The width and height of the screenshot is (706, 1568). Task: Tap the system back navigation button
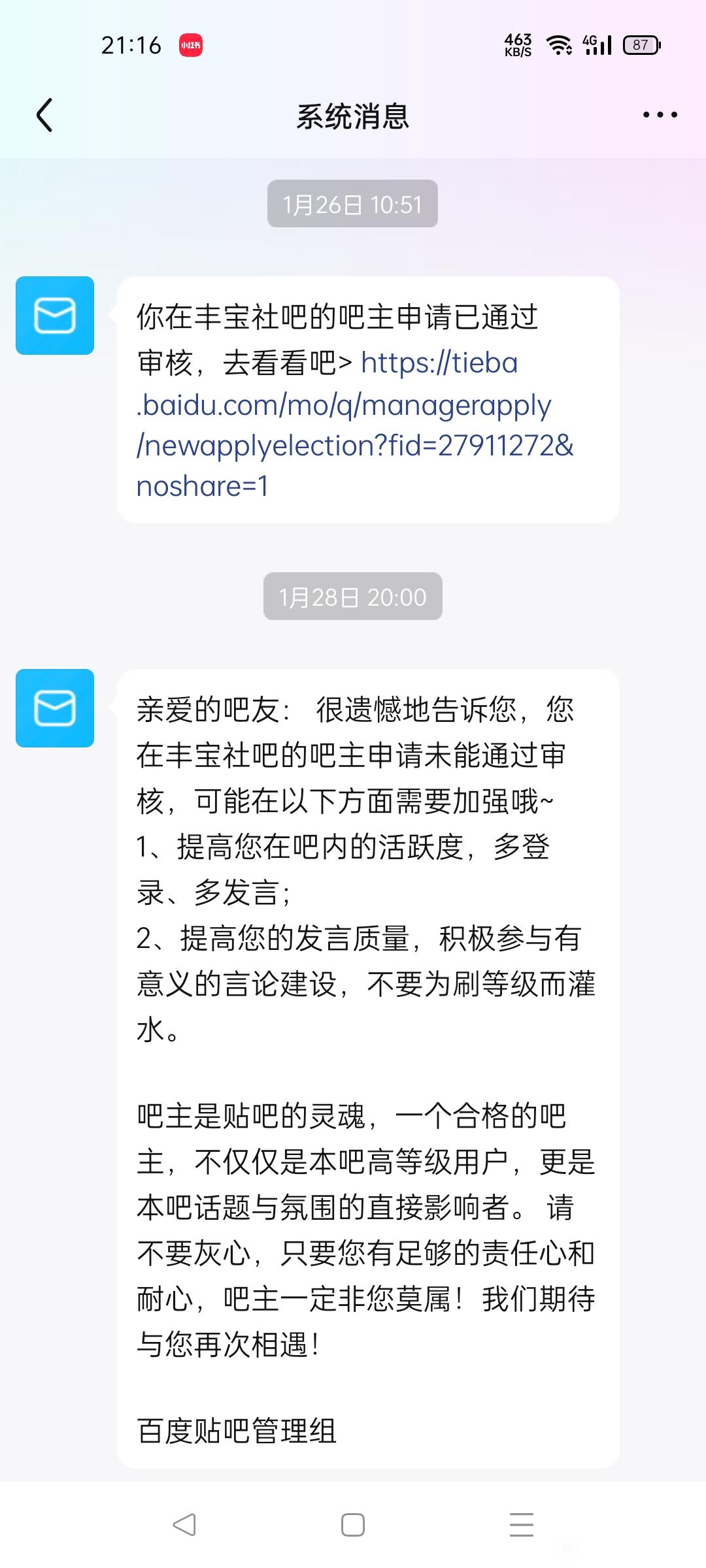click(184, 1525)
